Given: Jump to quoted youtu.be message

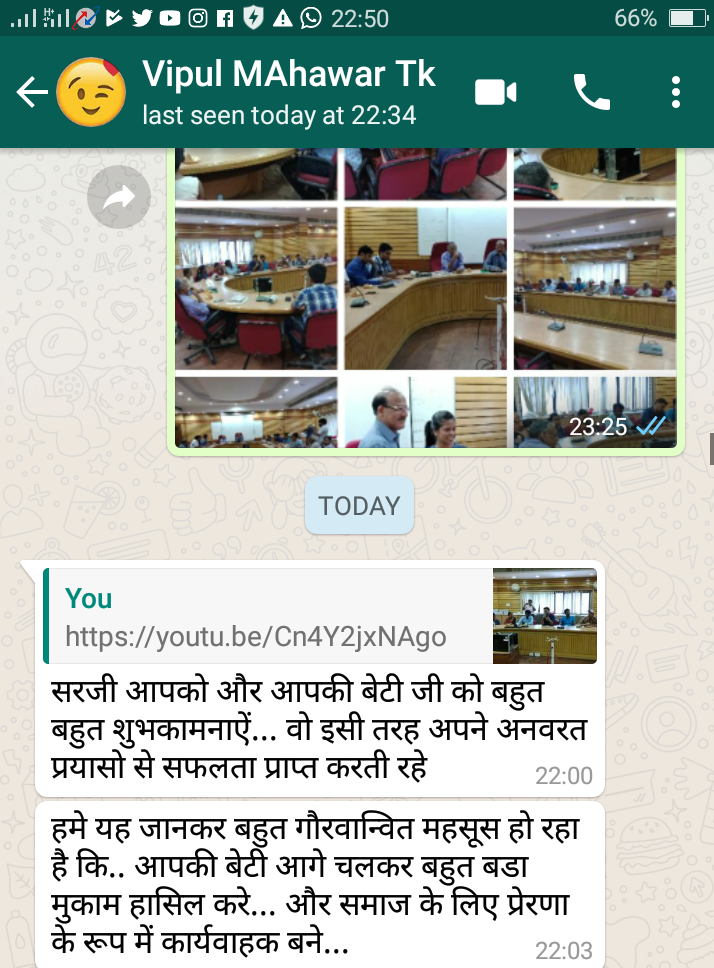Looking at the screenshot, I should coord(320,616).
